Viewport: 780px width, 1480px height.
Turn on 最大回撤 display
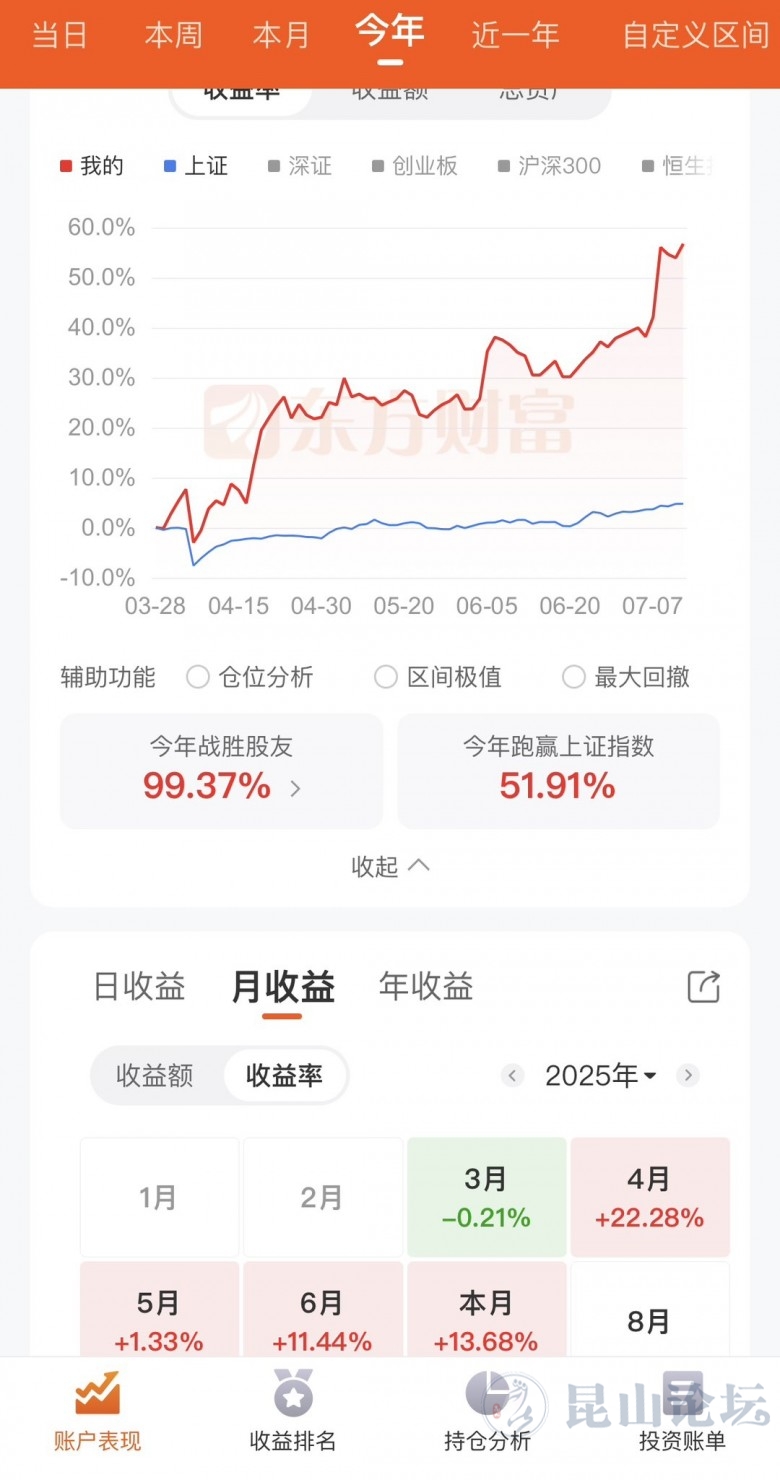627,677
